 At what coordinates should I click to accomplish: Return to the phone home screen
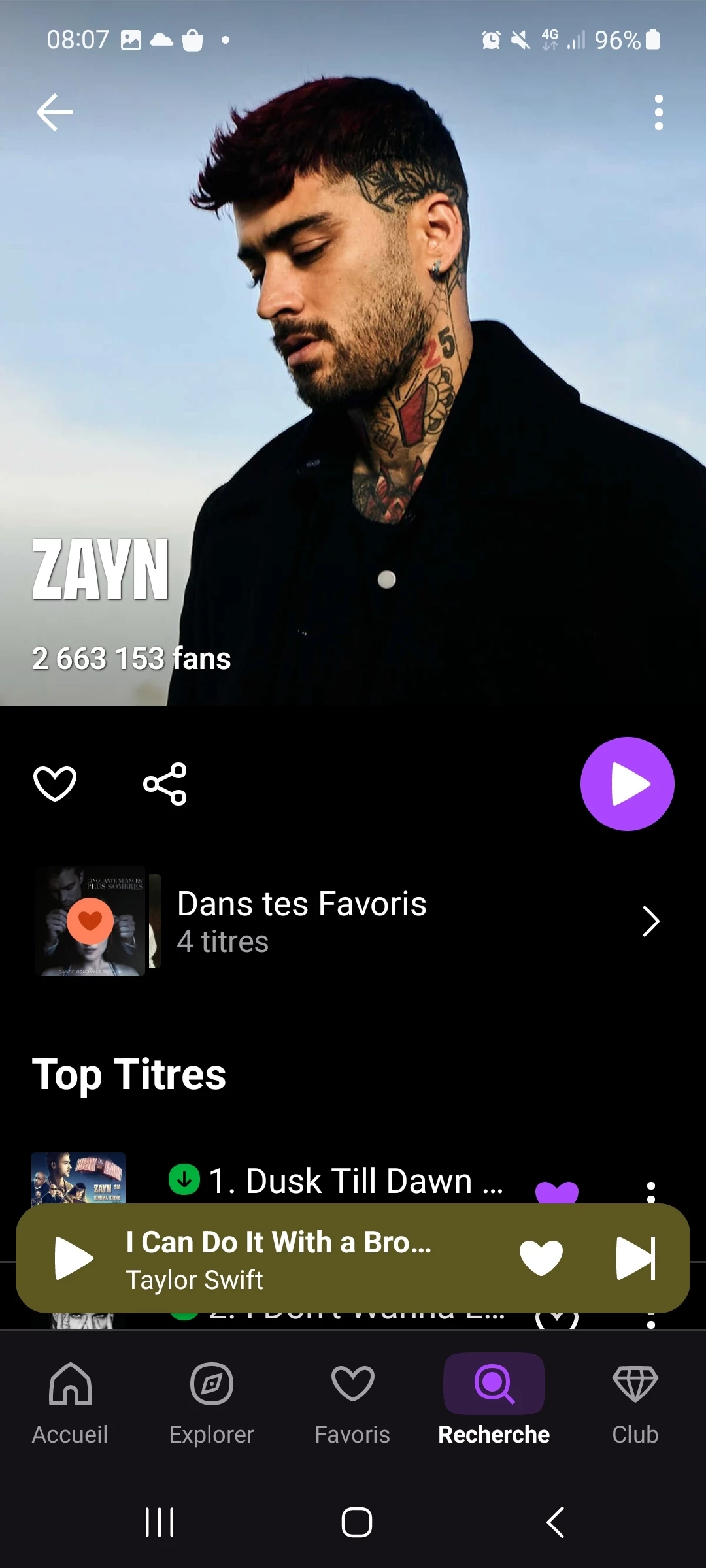coord(357,1522)
